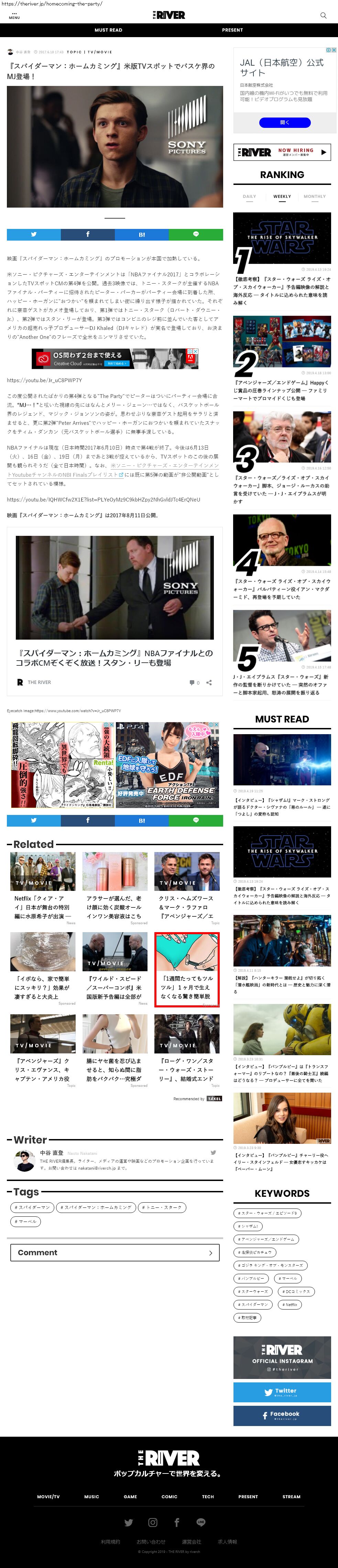
Task: Open ranking number 1 Star Wars article
Action: (x=282, y=286)
